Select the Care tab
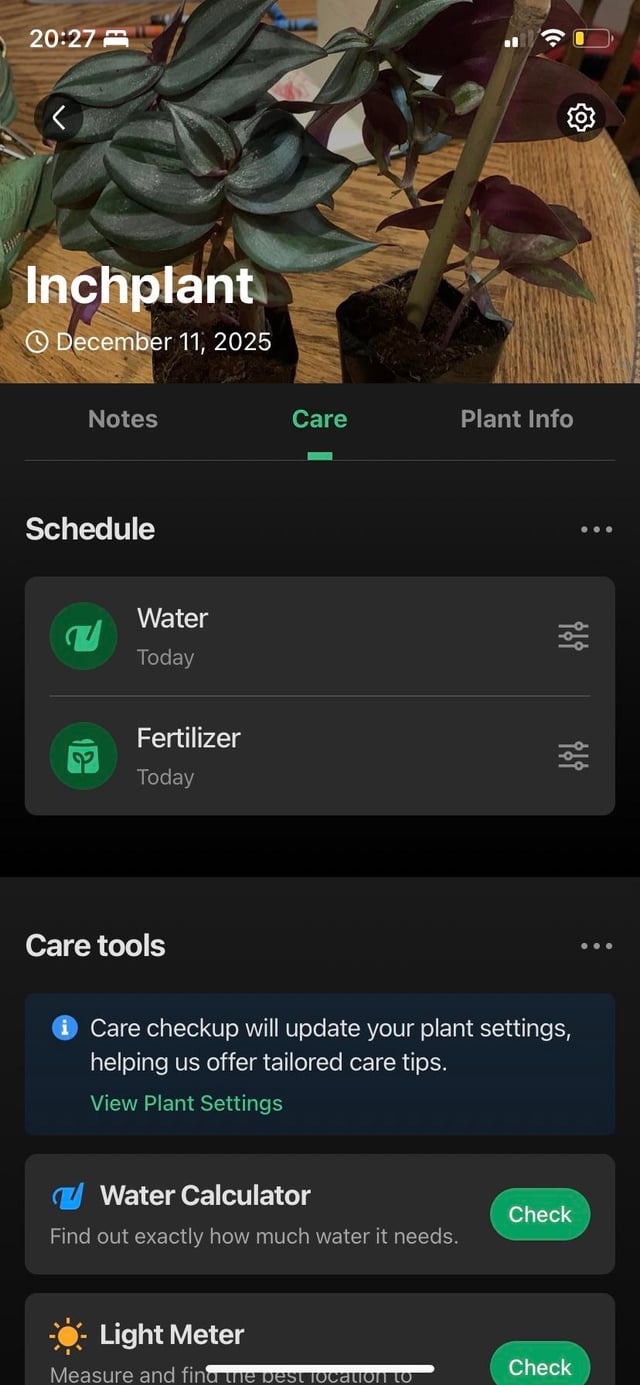Image resolution: width=640 pixels, height=1385 pixels. pos(320,419)
